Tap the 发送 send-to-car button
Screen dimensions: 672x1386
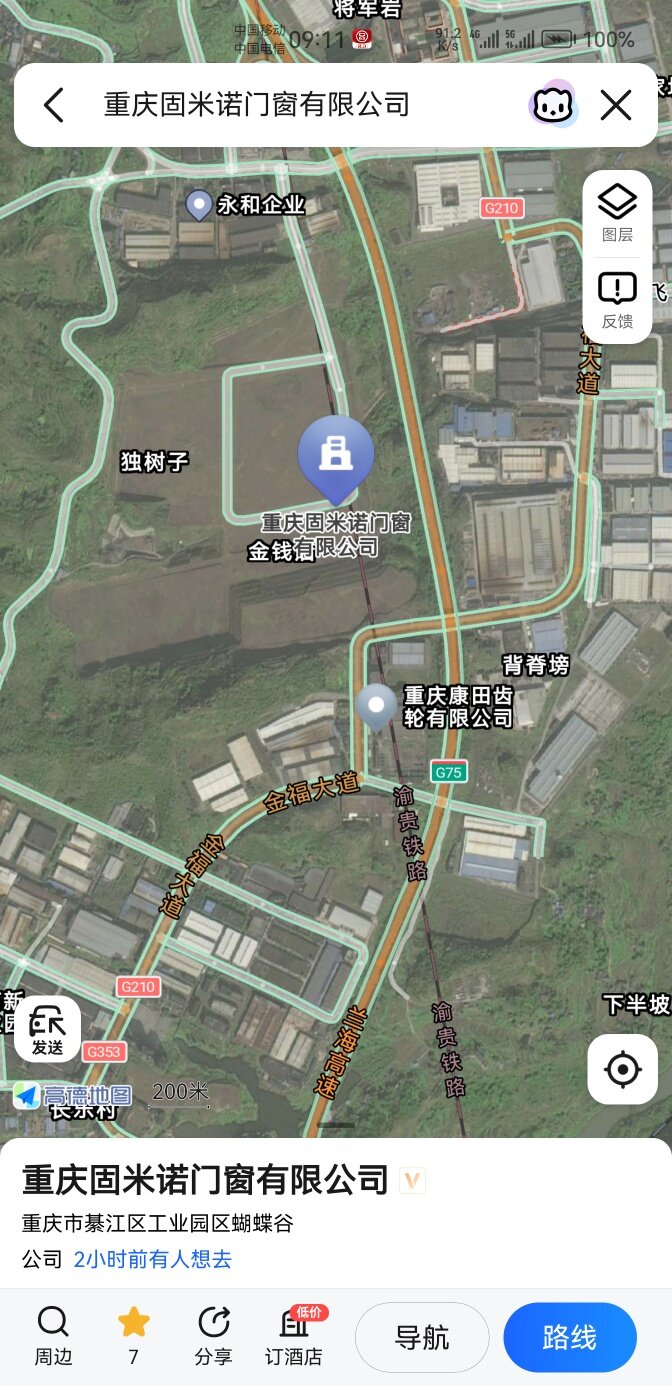(x=47, y=1029)
